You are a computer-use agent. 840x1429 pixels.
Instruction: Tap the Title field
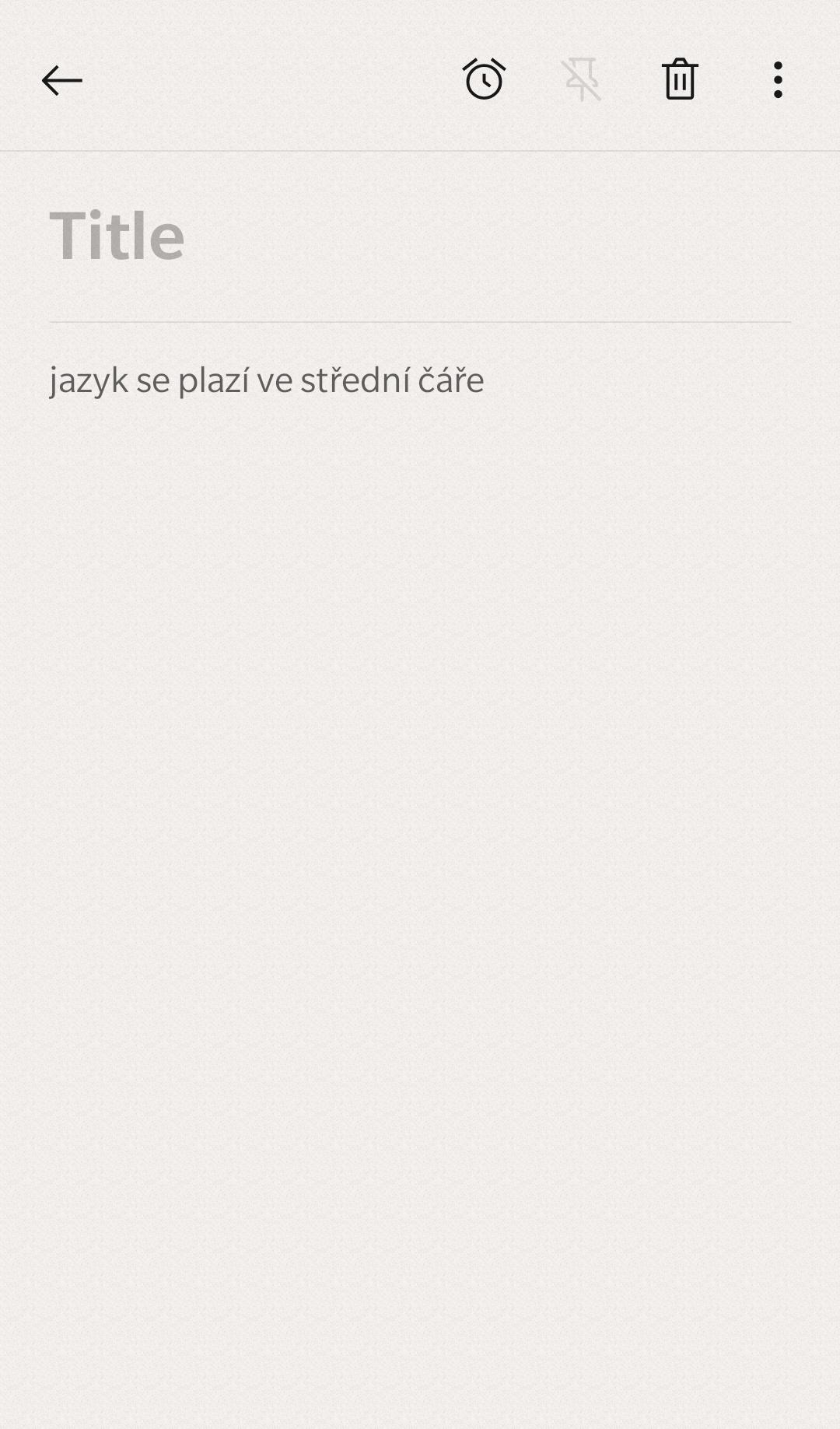pyautogui.click(x=420, y=236)
